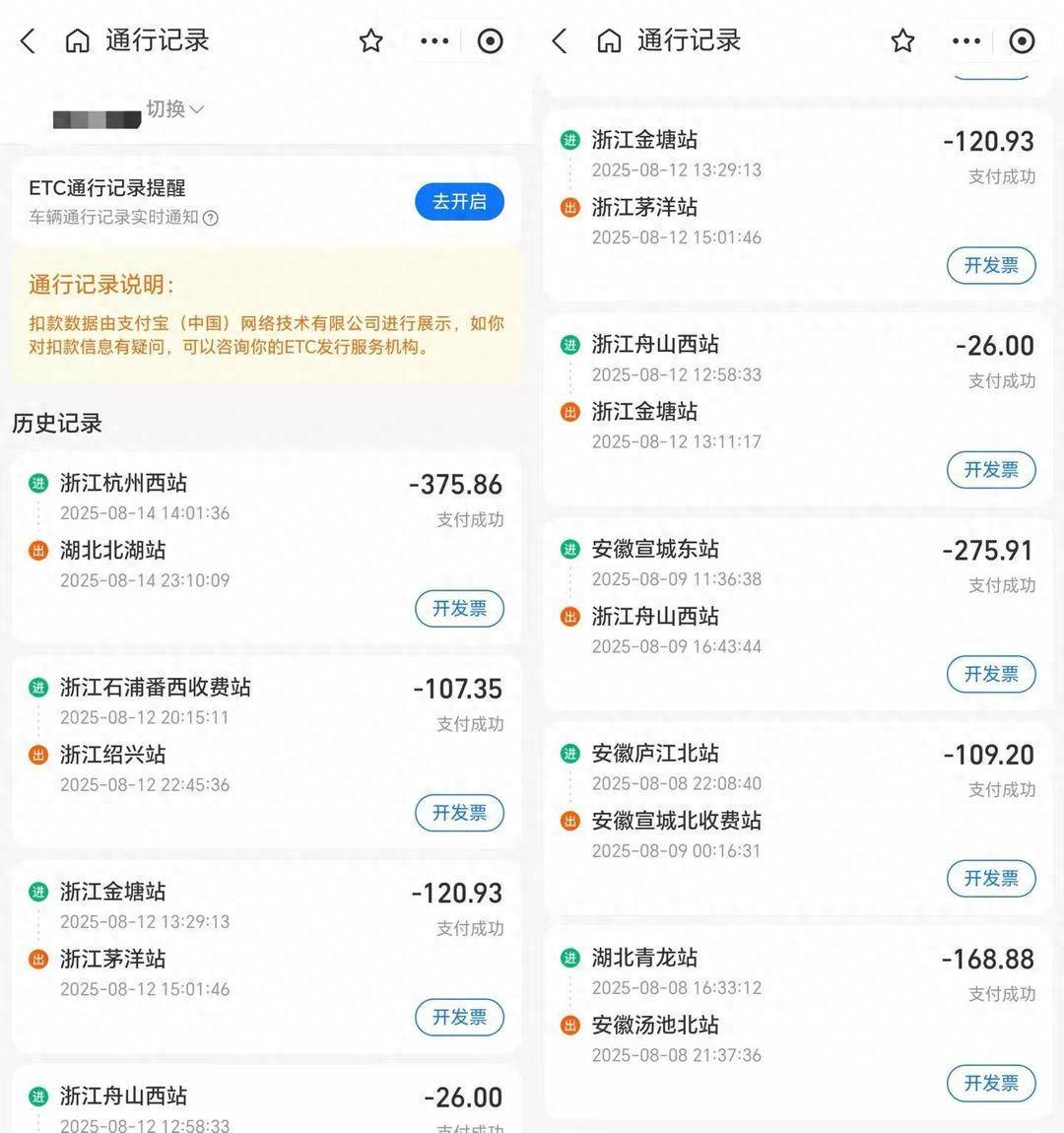Click 开发票 for 浙江石浦番西收费站

click(x=459, y=813)
